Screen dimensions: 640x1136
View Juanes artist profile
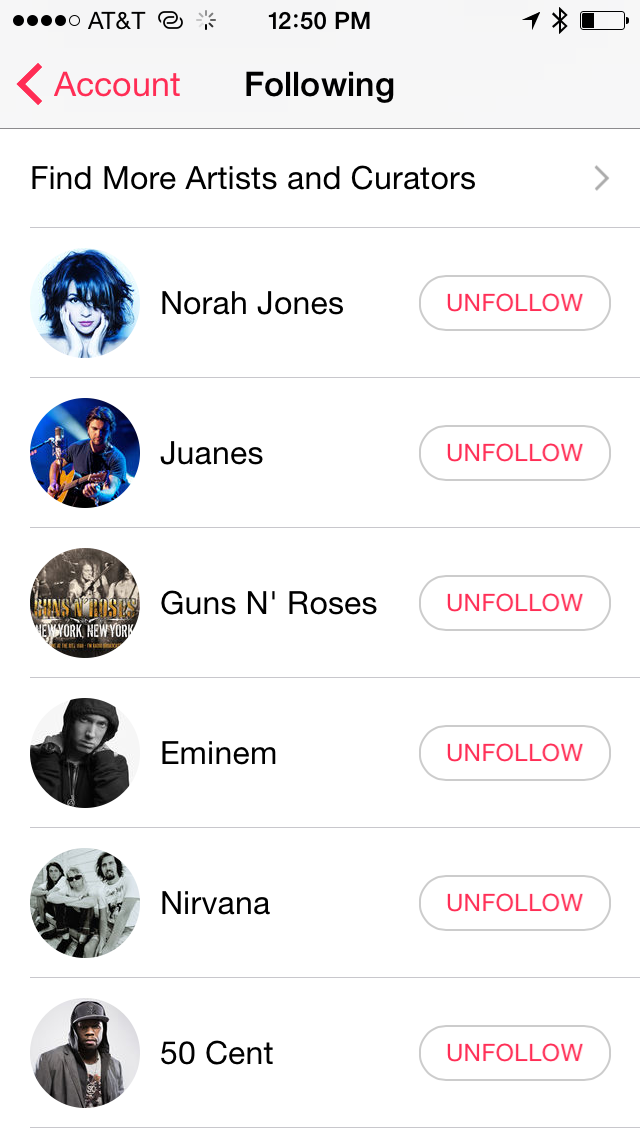pos(211,453)
